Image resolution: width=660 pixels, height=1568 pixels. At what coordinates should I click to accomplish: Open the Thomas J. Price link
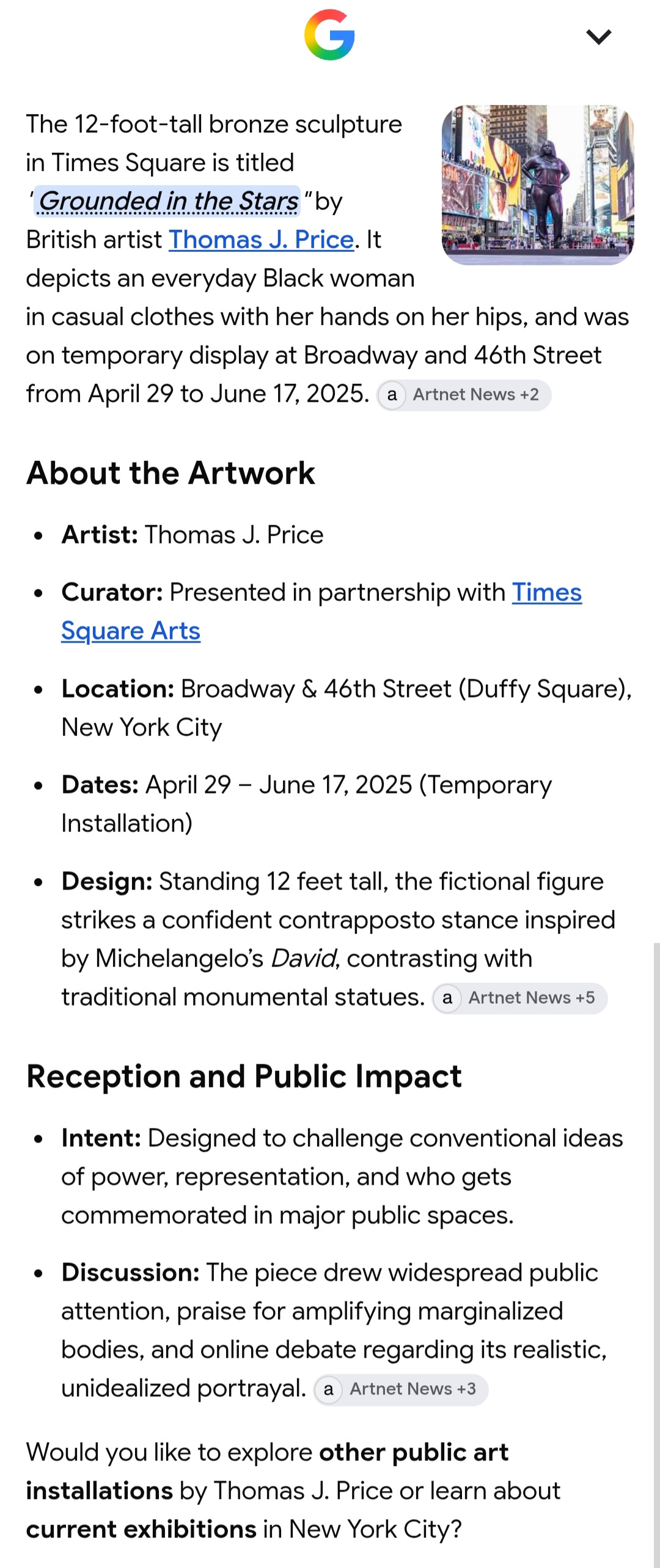pos(262,240)
